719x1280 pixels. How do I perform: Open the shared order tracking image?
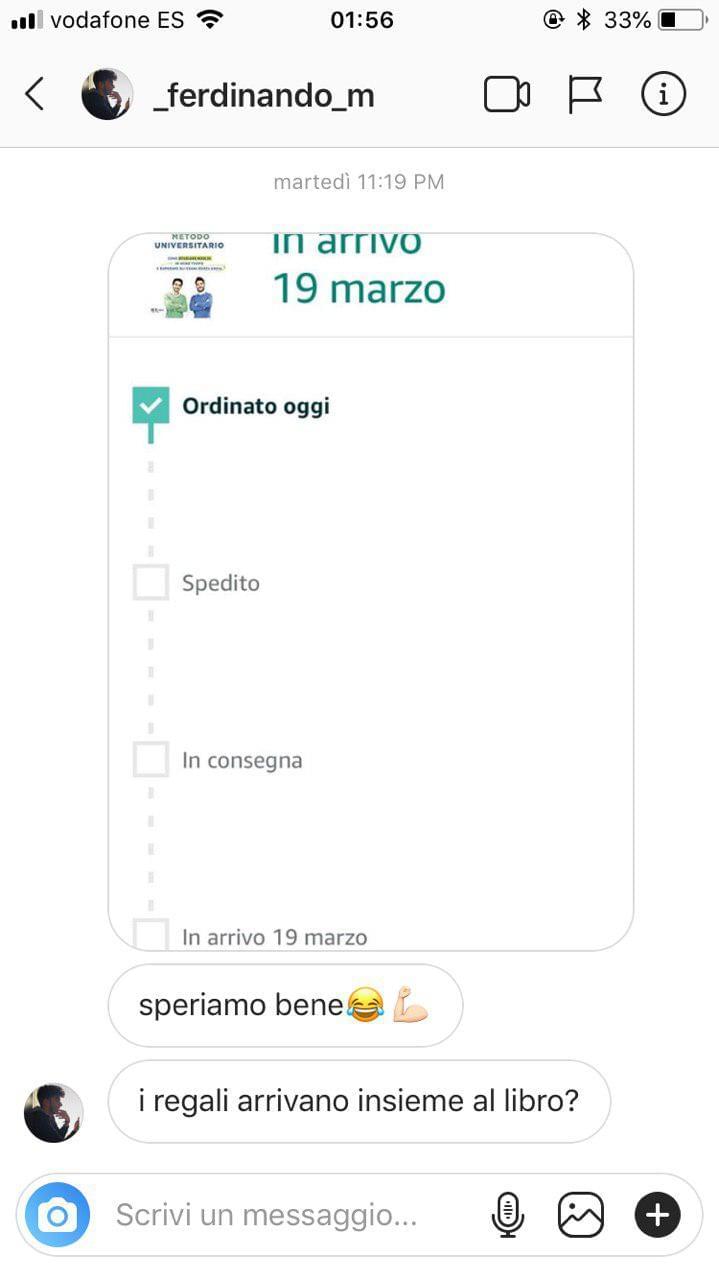point(370,592)
